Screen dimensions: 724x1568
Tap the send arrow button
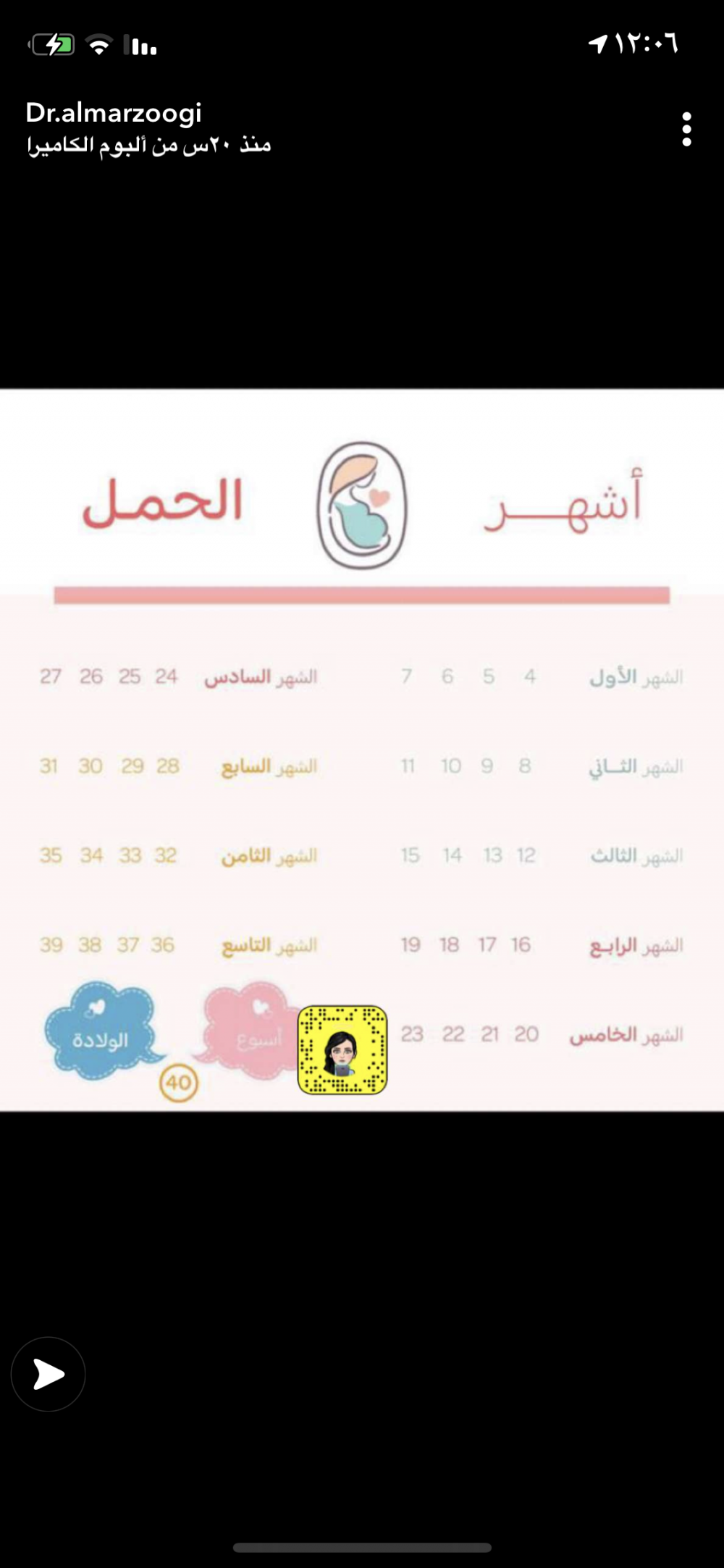click(49, 1374)
